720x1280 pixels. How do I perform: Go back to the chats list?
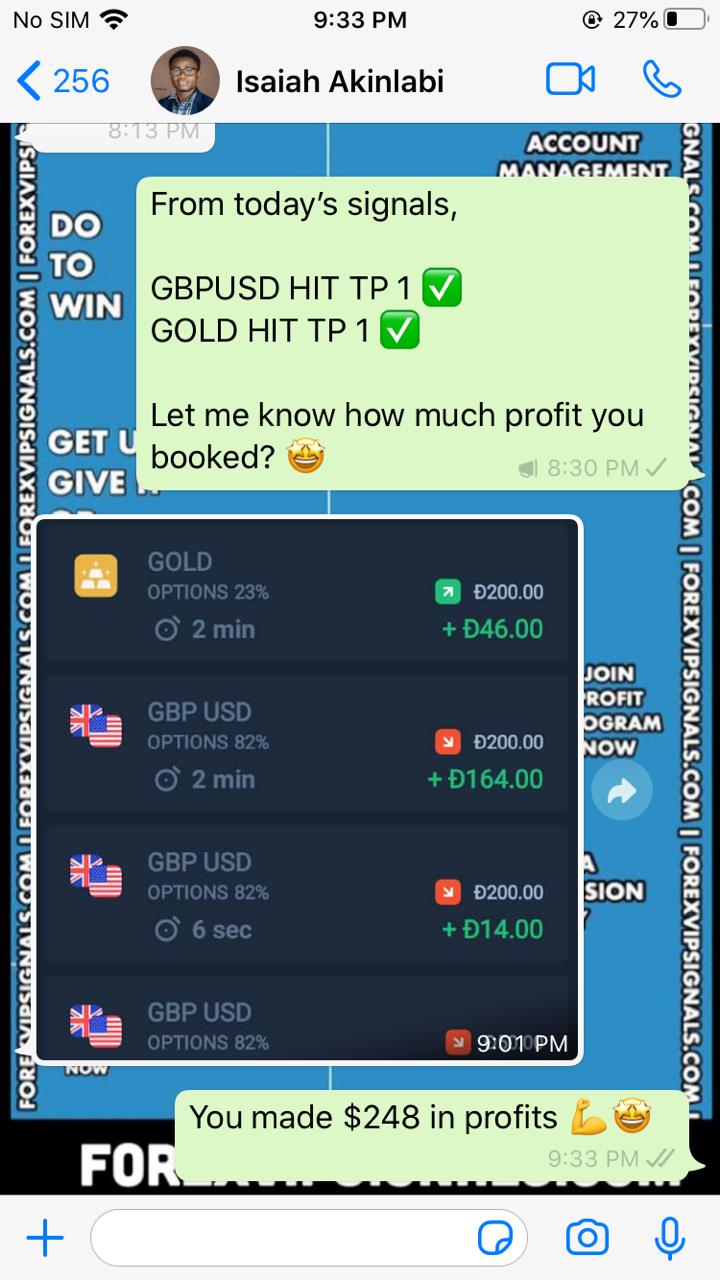click(60, 81)
